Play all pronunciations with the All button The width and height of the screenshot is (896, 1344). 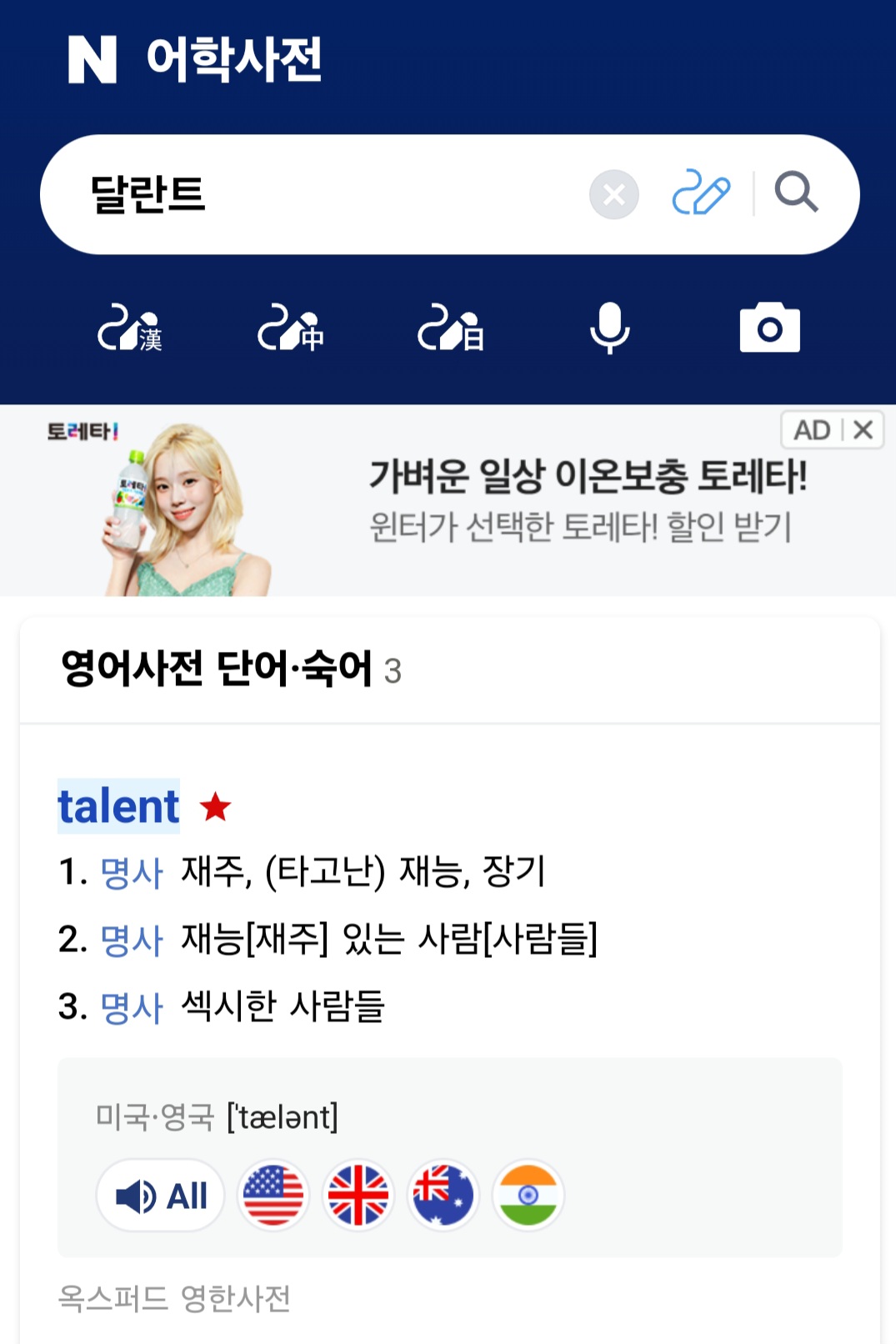[161, 1196]
